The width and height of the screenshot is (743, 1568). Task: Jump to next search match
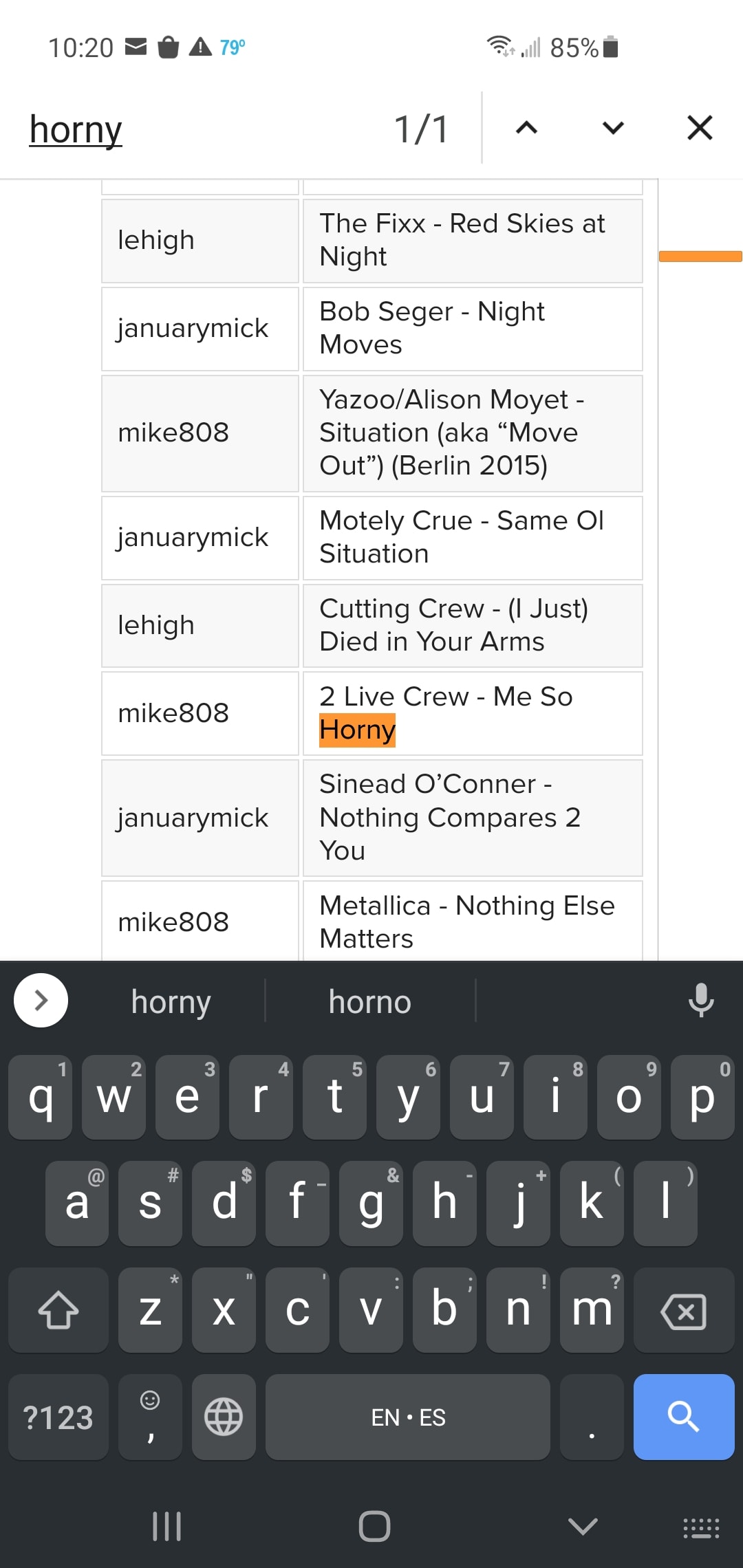612,128
